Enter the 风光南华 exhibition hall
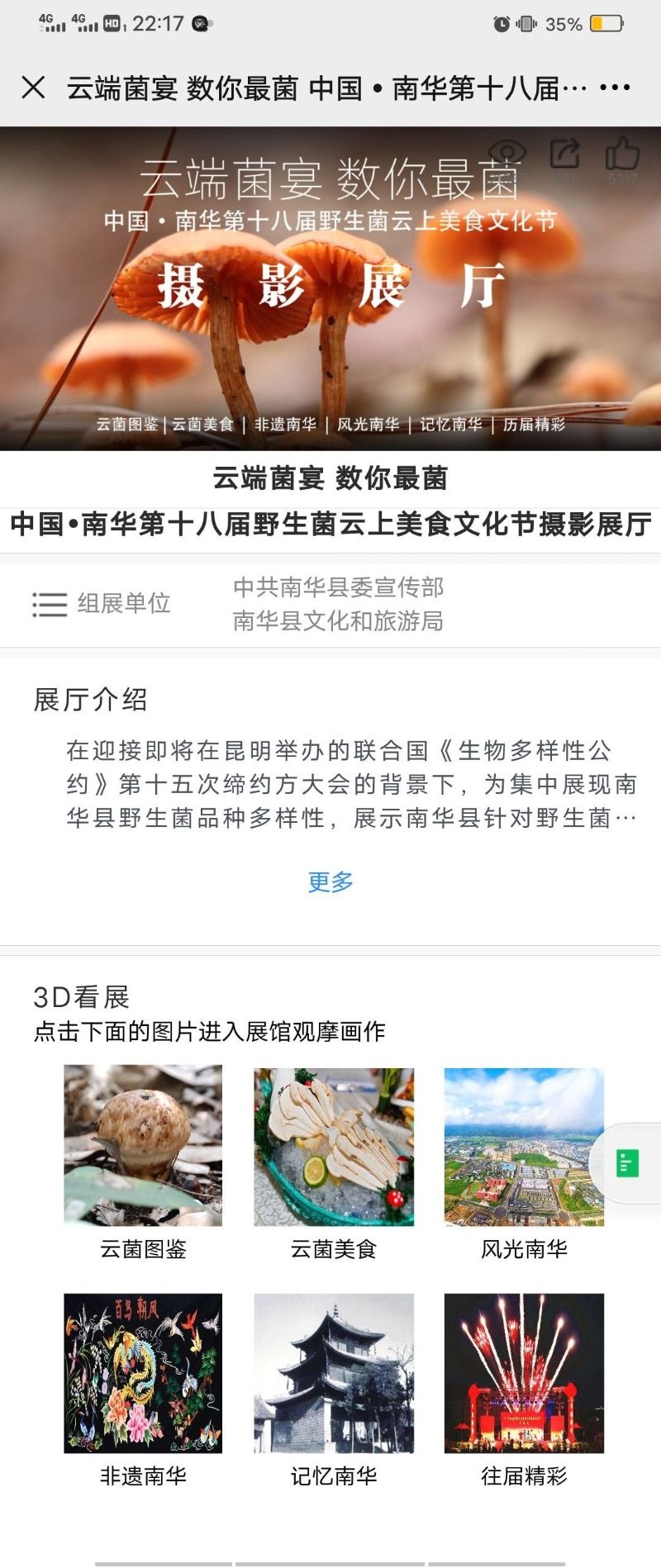 click(524, 1146)
